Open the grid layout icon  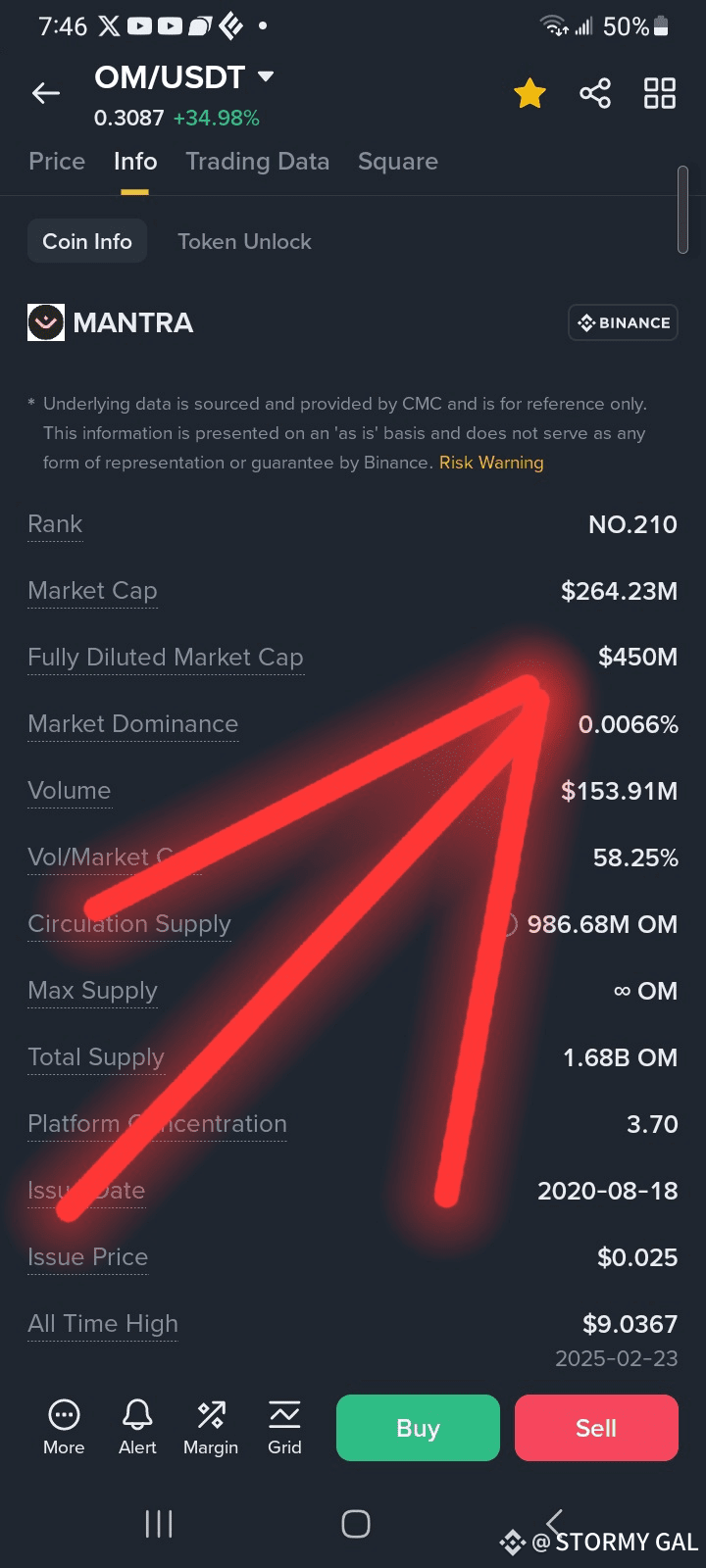(660, 94)
